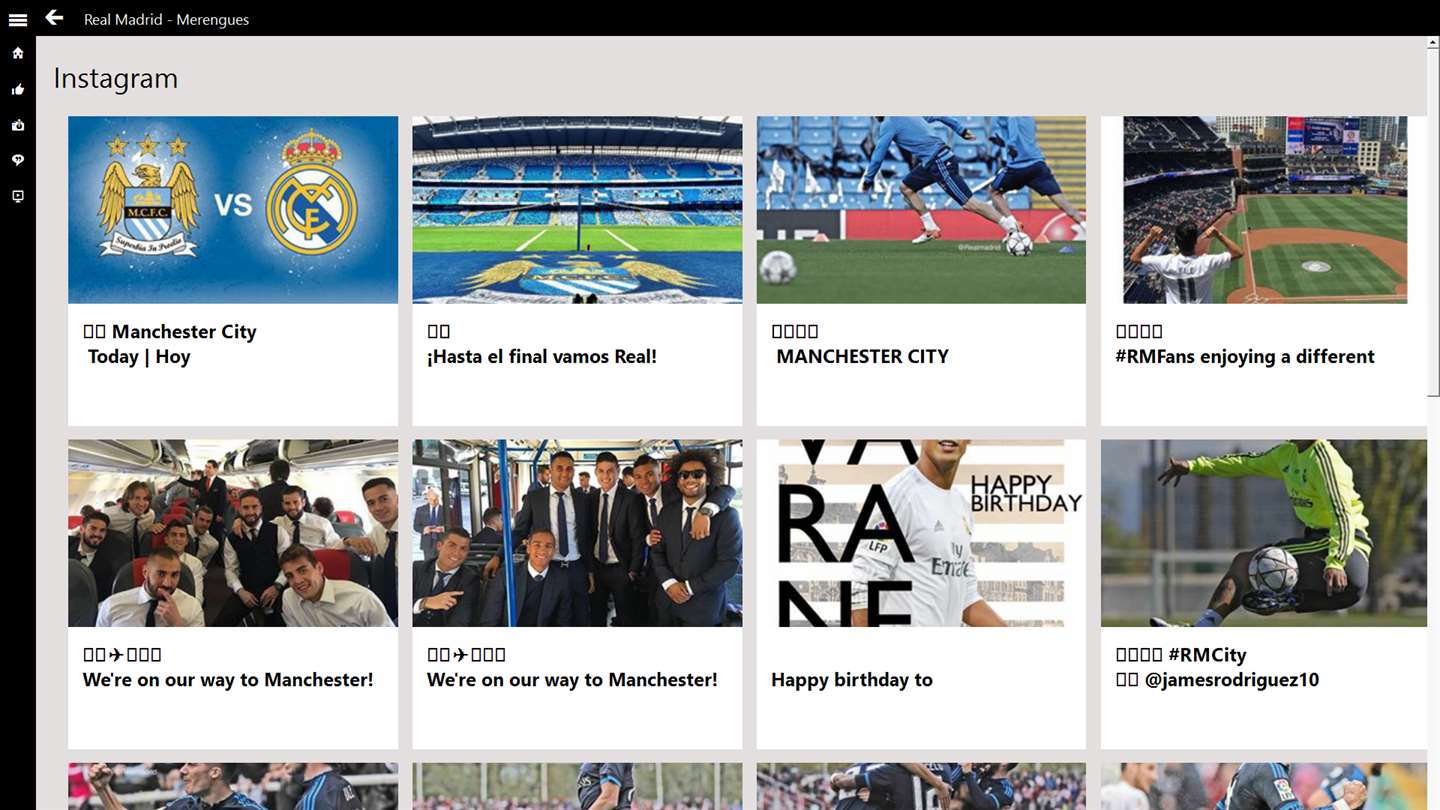Open the Manchester City Today | Hoy post
The image size is (1440, 810).
tap(233, 270)
